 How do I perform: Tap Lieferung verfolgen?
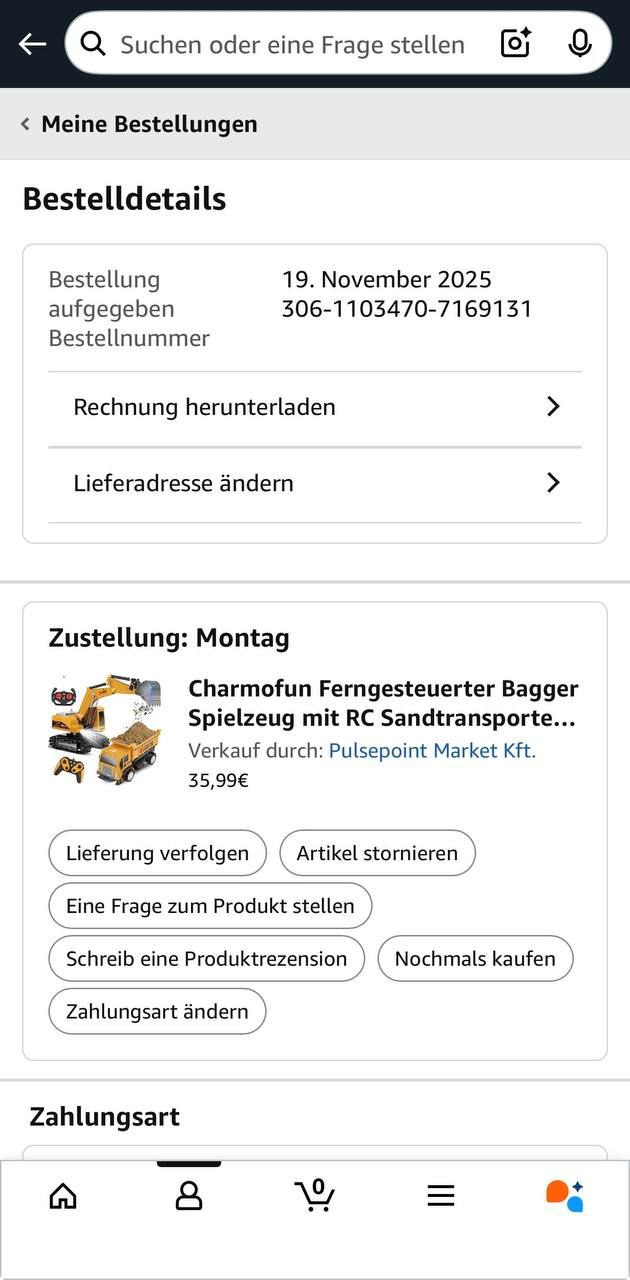157,853
